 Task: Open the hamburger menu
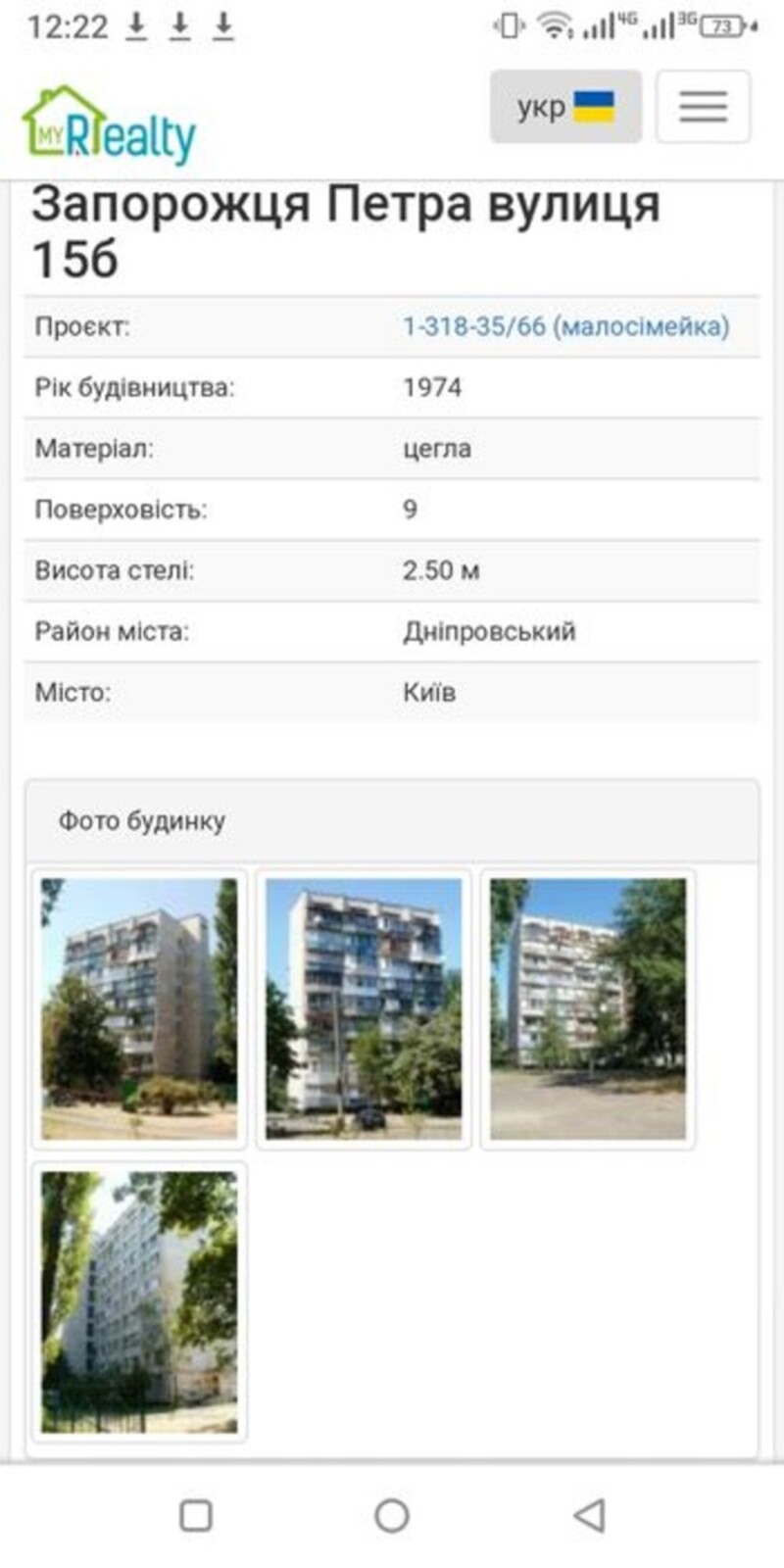tap(703, 107)
